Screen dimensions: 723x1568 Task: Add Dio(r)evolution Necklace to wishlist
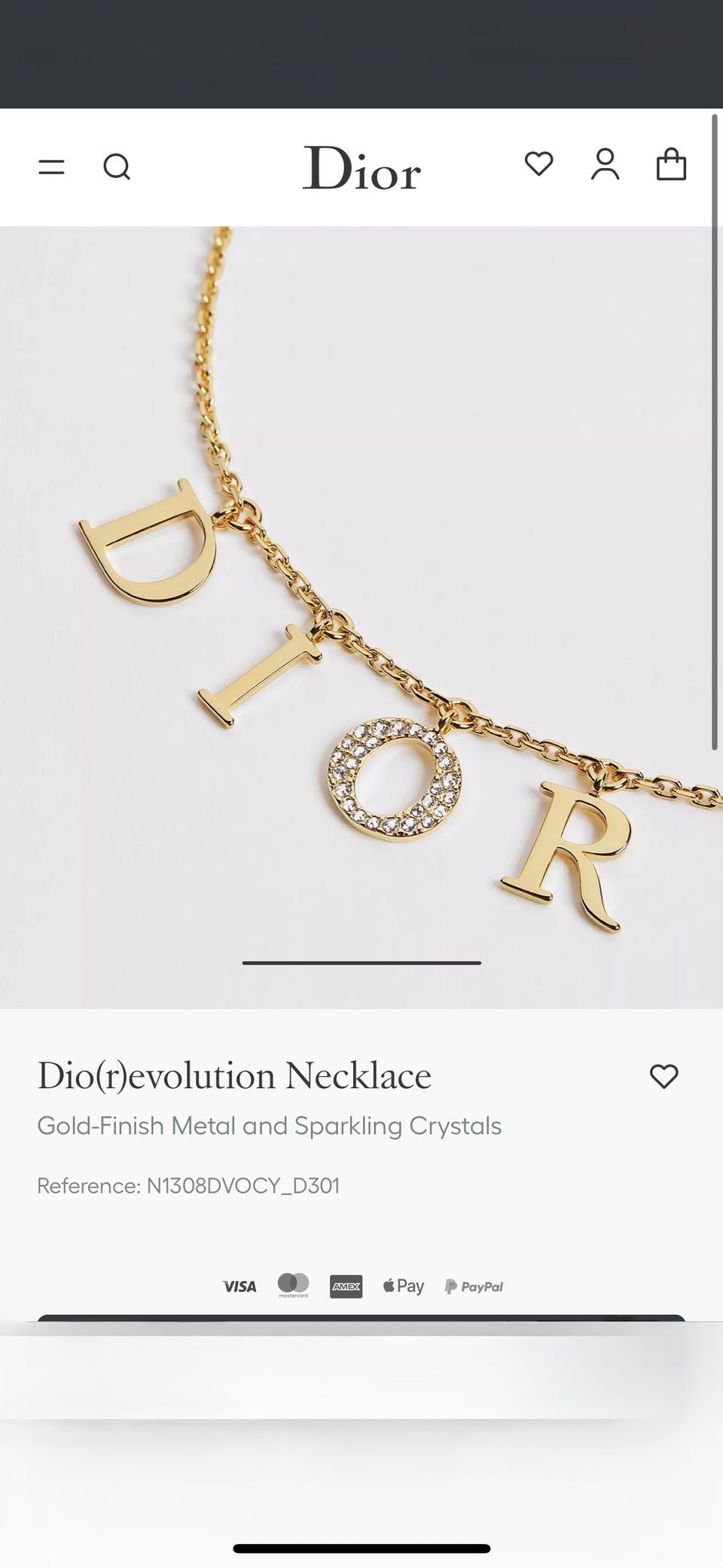(x=664, y=1076)
